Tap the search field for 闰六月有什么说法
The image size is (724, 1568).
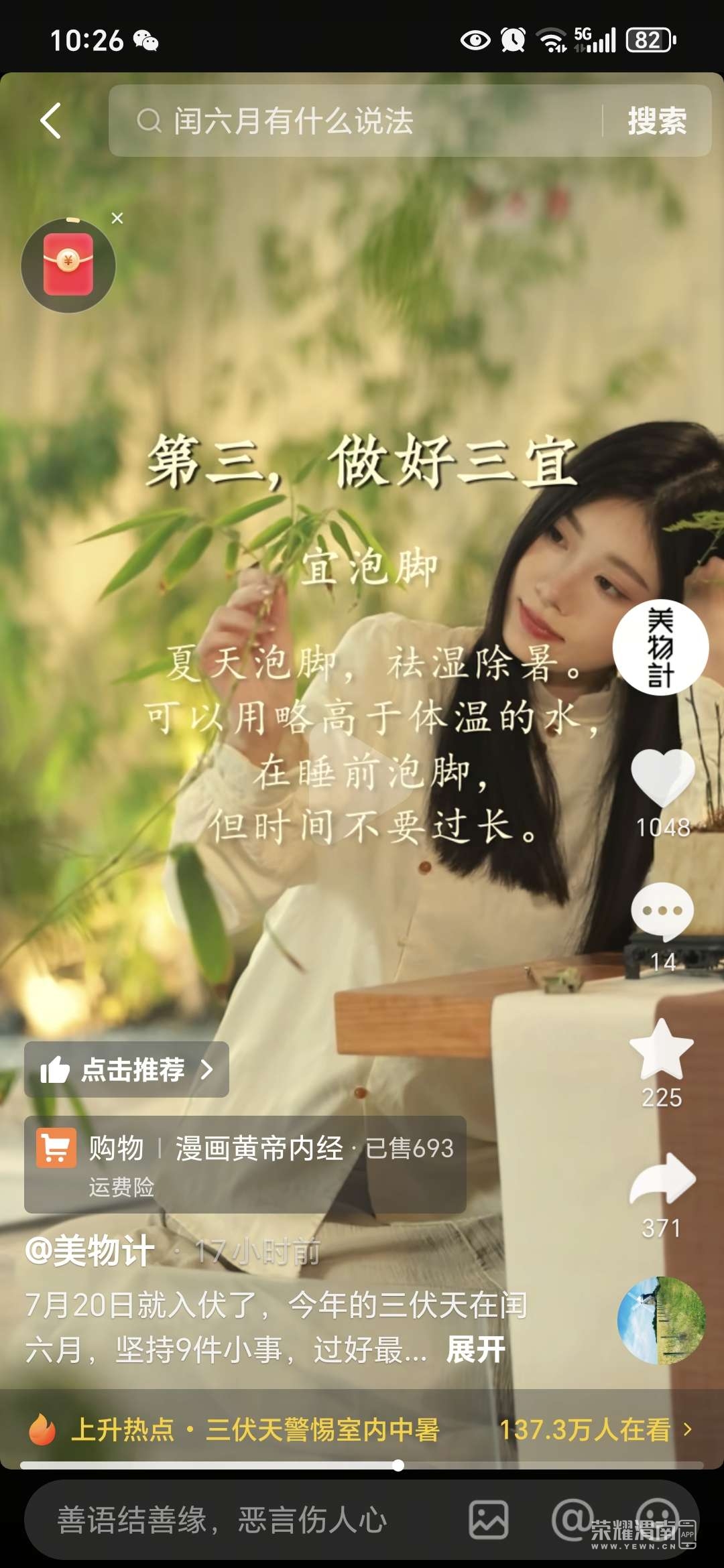click(355, 121)
